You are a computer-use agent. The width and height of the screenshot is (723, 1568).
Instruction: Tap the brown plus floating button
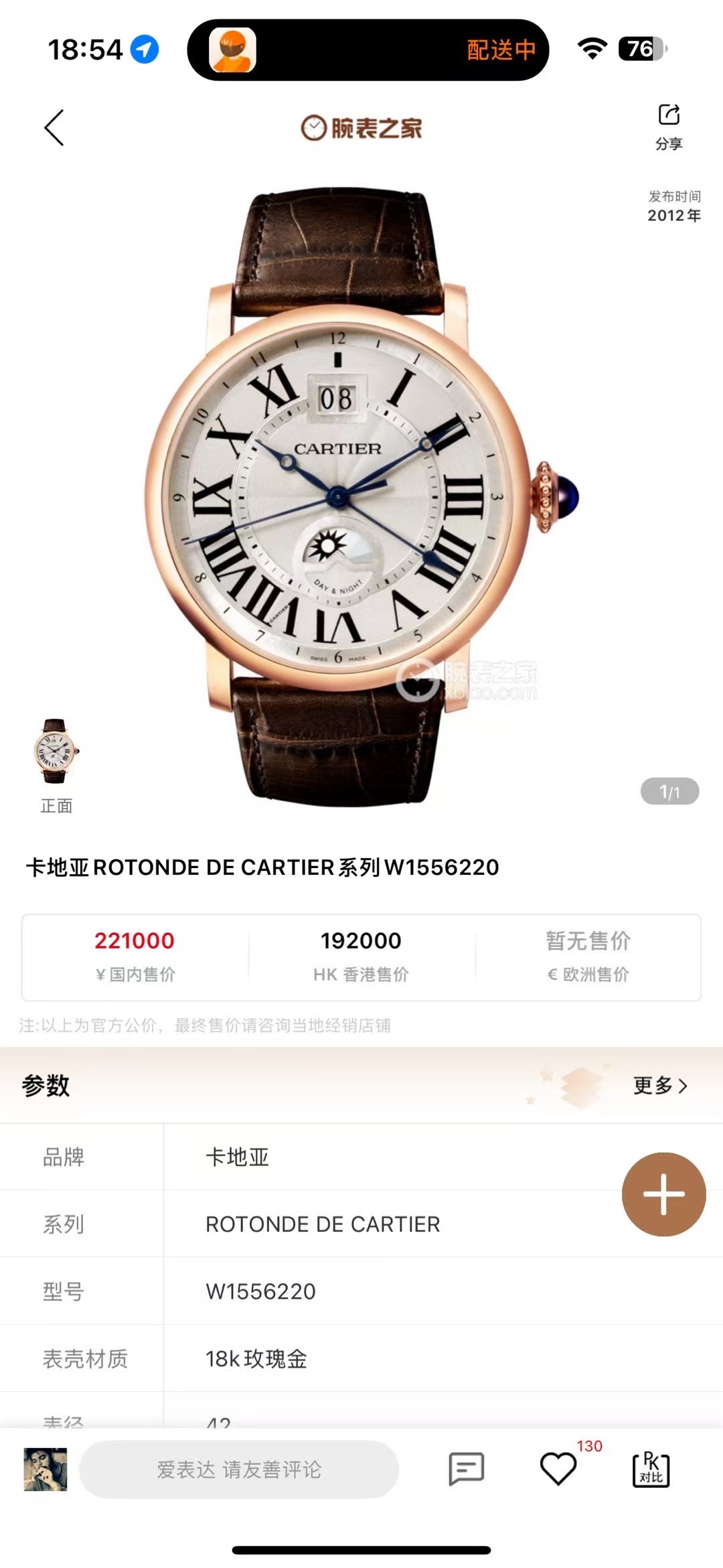click(x=663, y=1194)
